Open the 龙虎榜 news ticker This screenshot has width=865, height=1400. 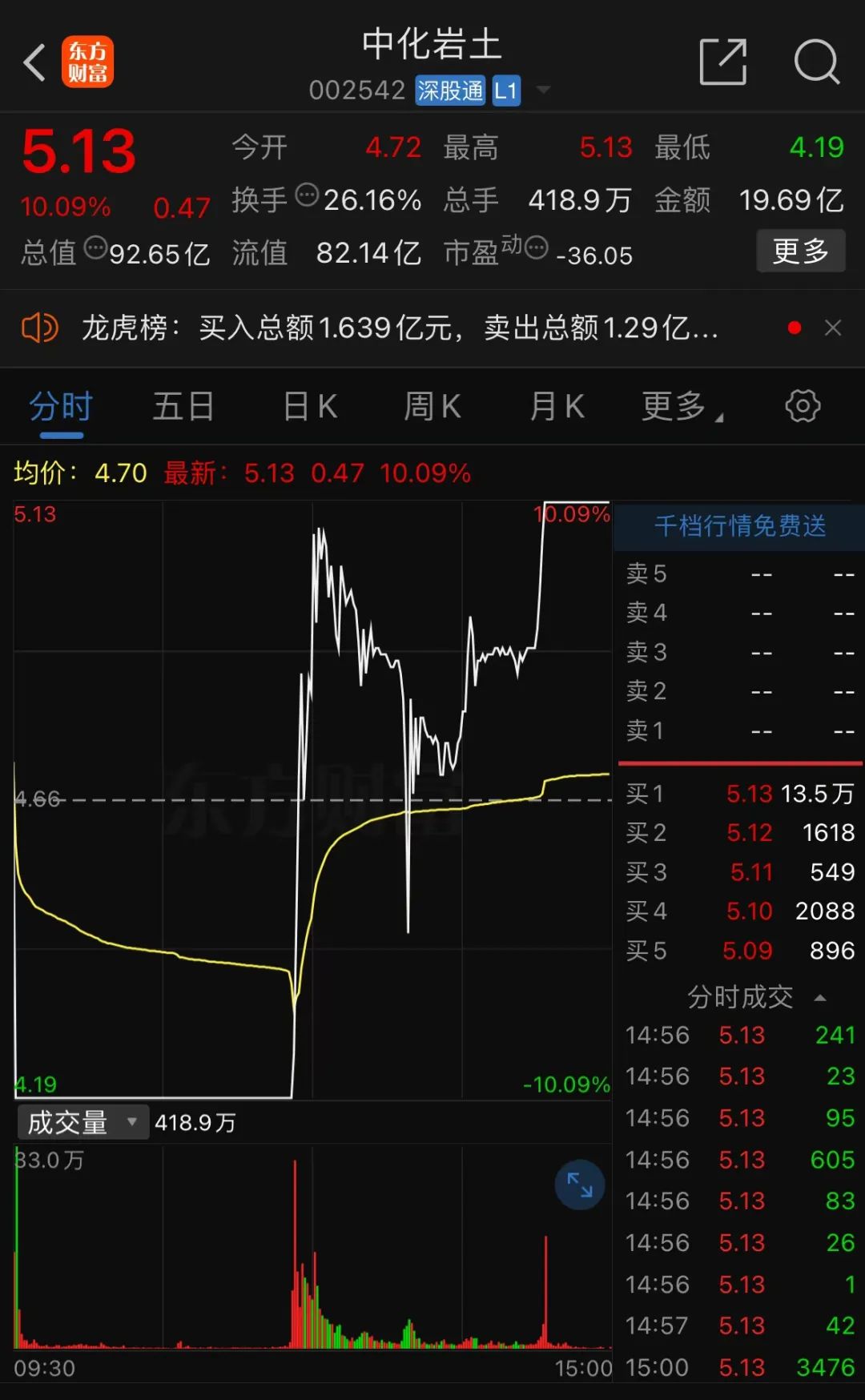[399, 328]
